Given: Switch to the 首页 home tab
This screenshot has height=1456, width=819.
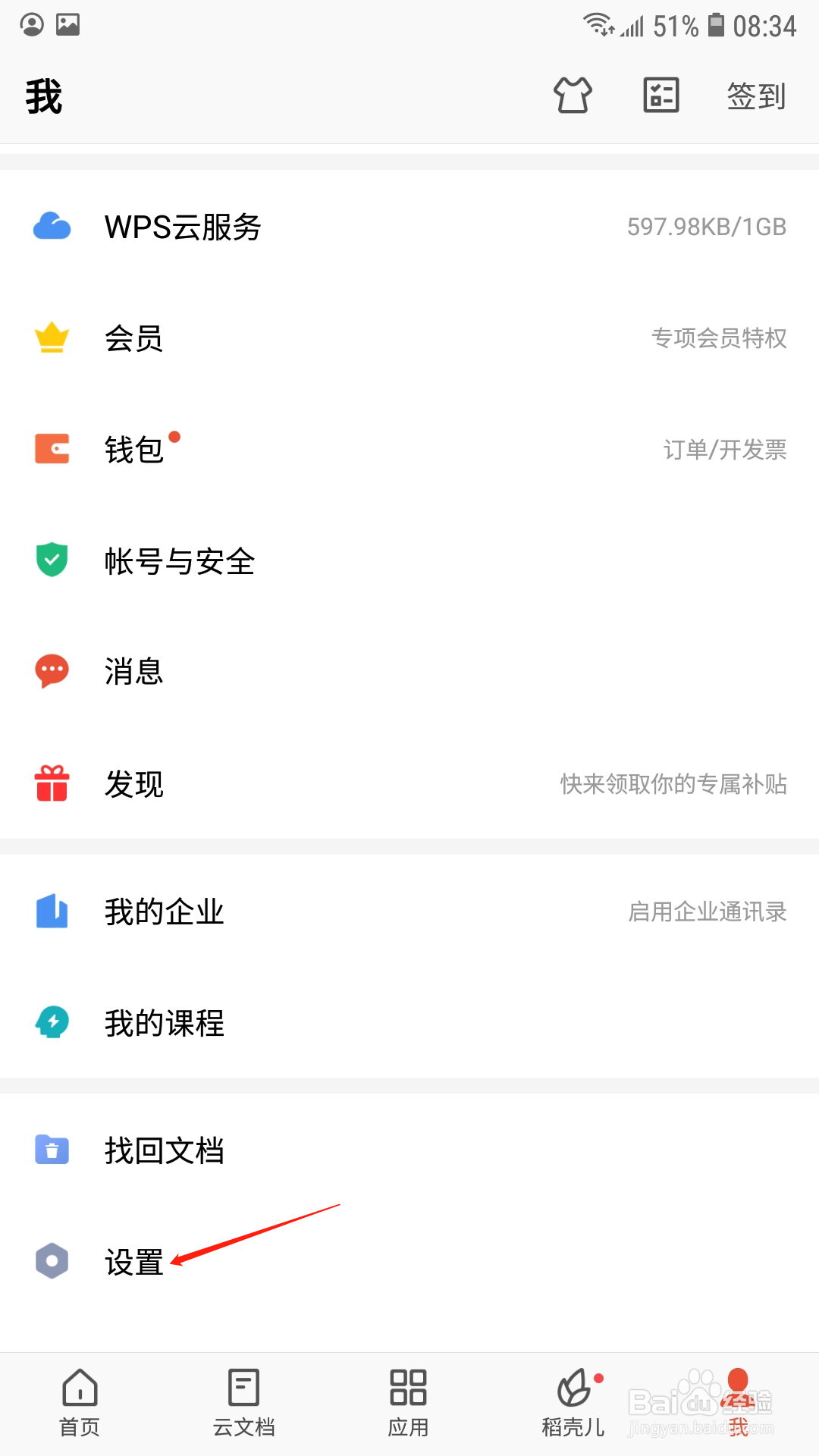Looking at the screenshot, I should click(80, 1403).
